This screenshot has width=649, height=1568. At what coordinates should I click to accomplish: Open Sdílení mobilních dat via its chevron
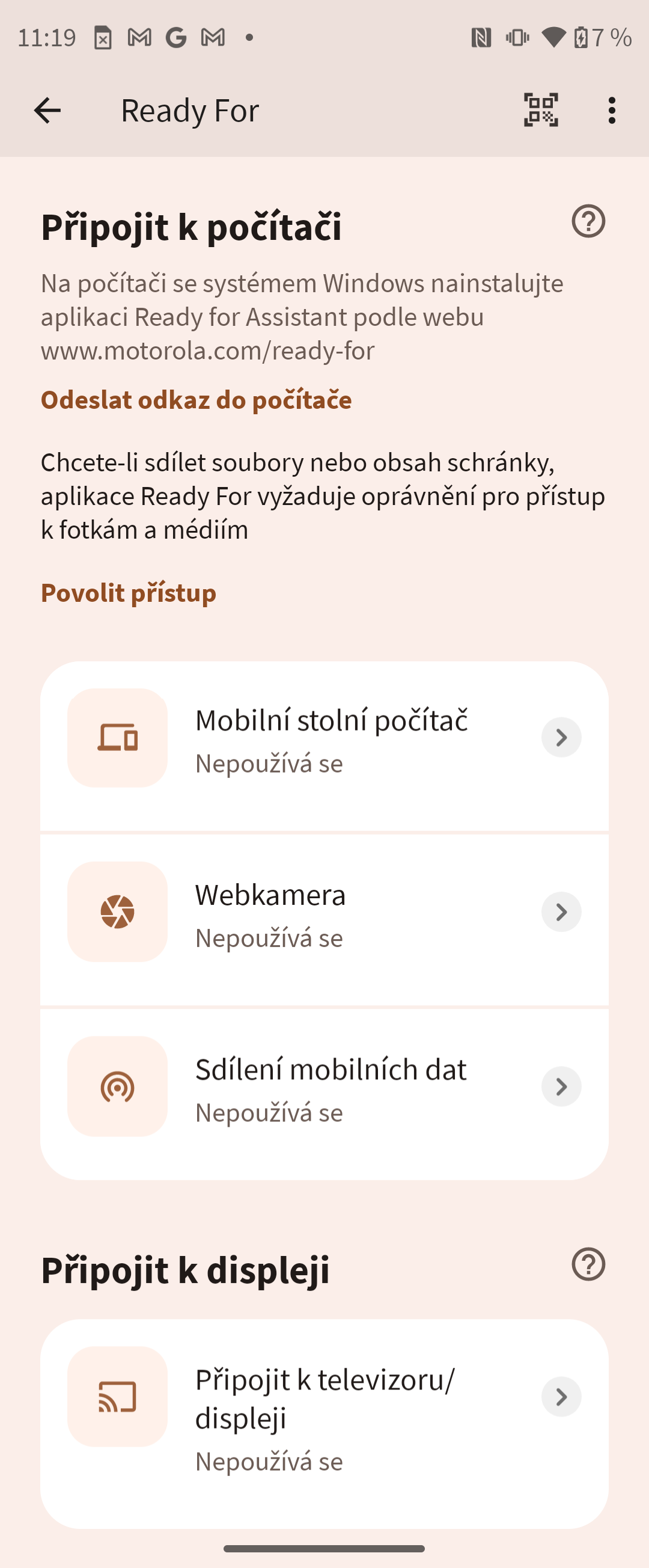(560, 1086)
